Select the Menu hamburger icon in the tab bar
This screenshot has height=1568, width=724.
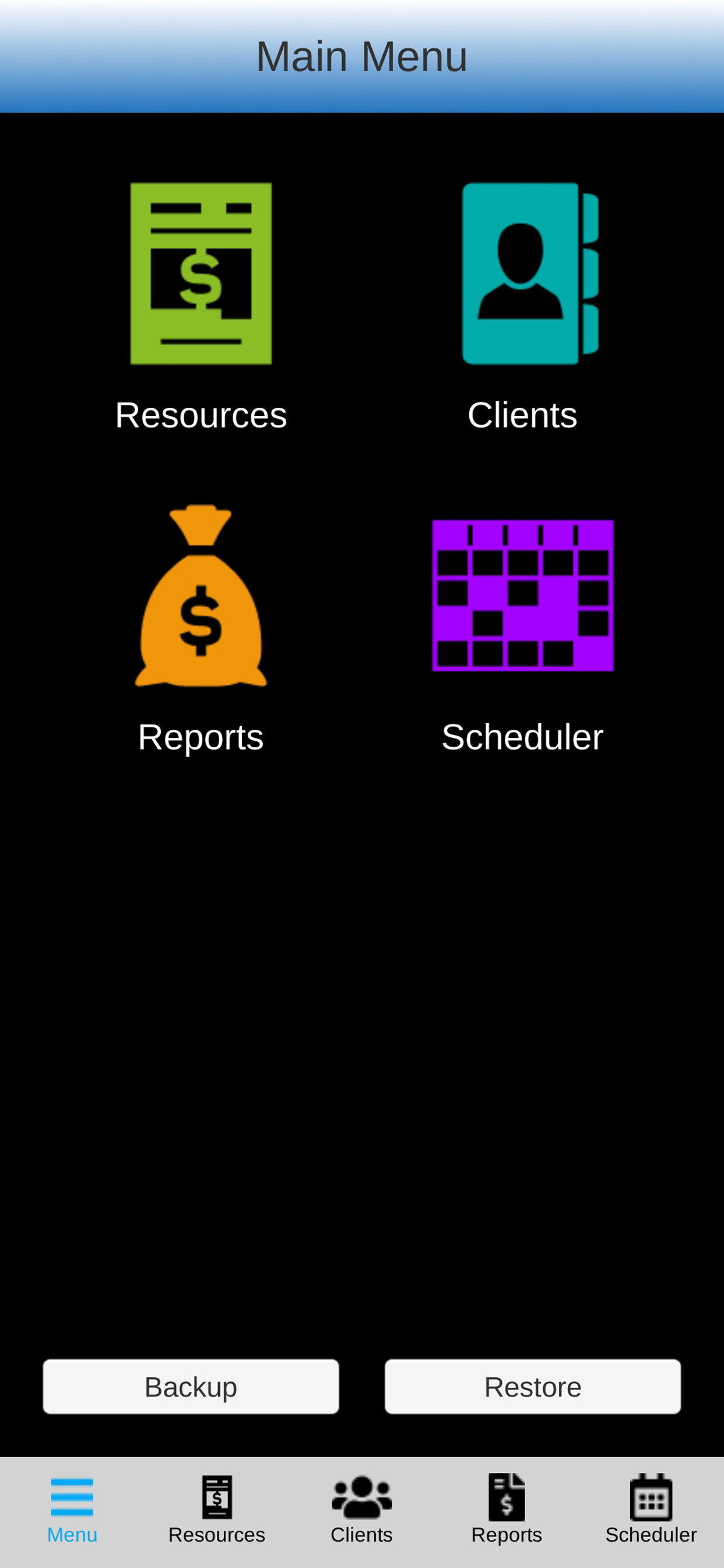coord(71,1493)
